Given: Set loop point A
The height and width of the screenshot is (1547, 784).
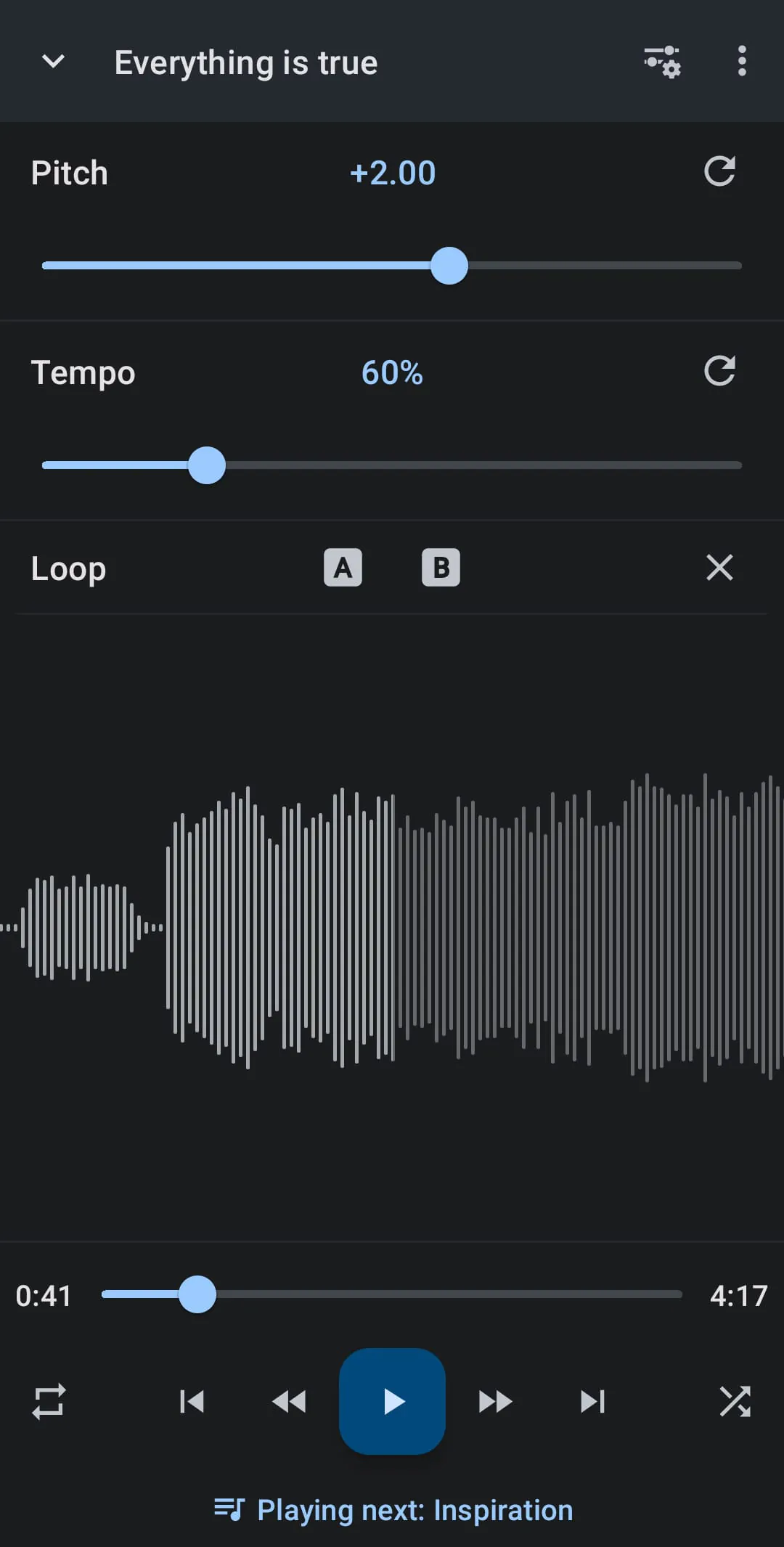Looking at the screenshot, I should [343, 568].
